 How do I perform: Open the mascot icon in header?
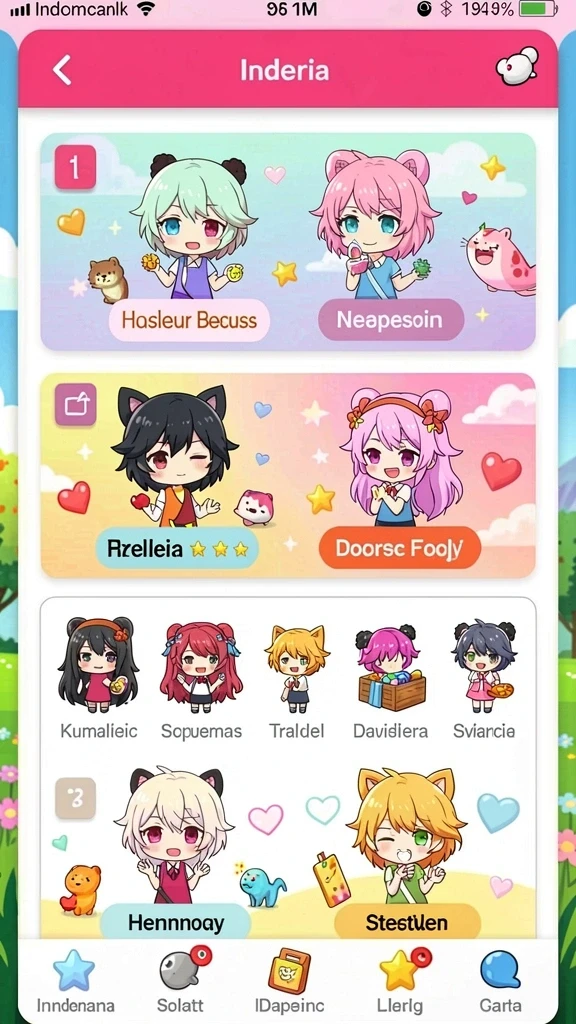(x=517, y=66)
